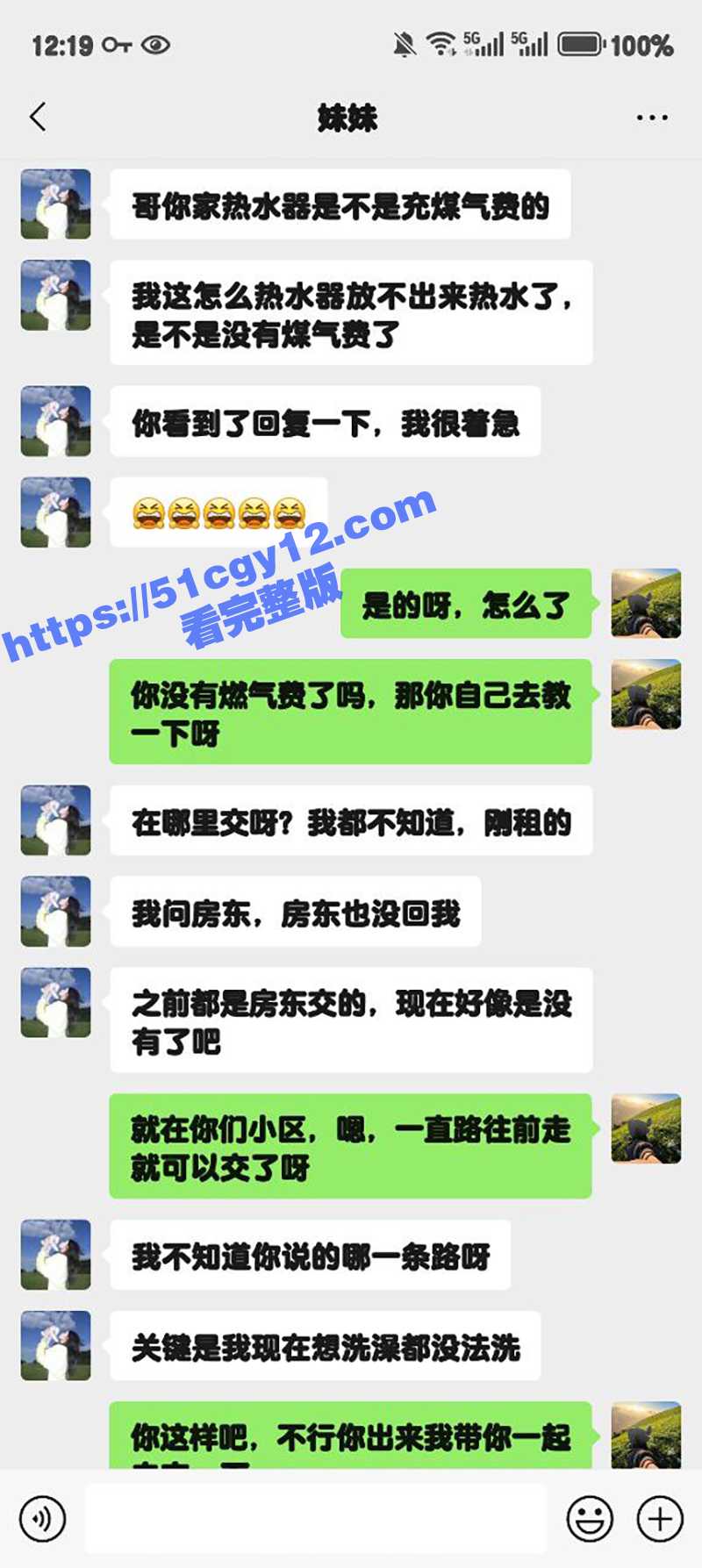
Task: Open the plus attachment menu
Action: tap(660, 1518)
